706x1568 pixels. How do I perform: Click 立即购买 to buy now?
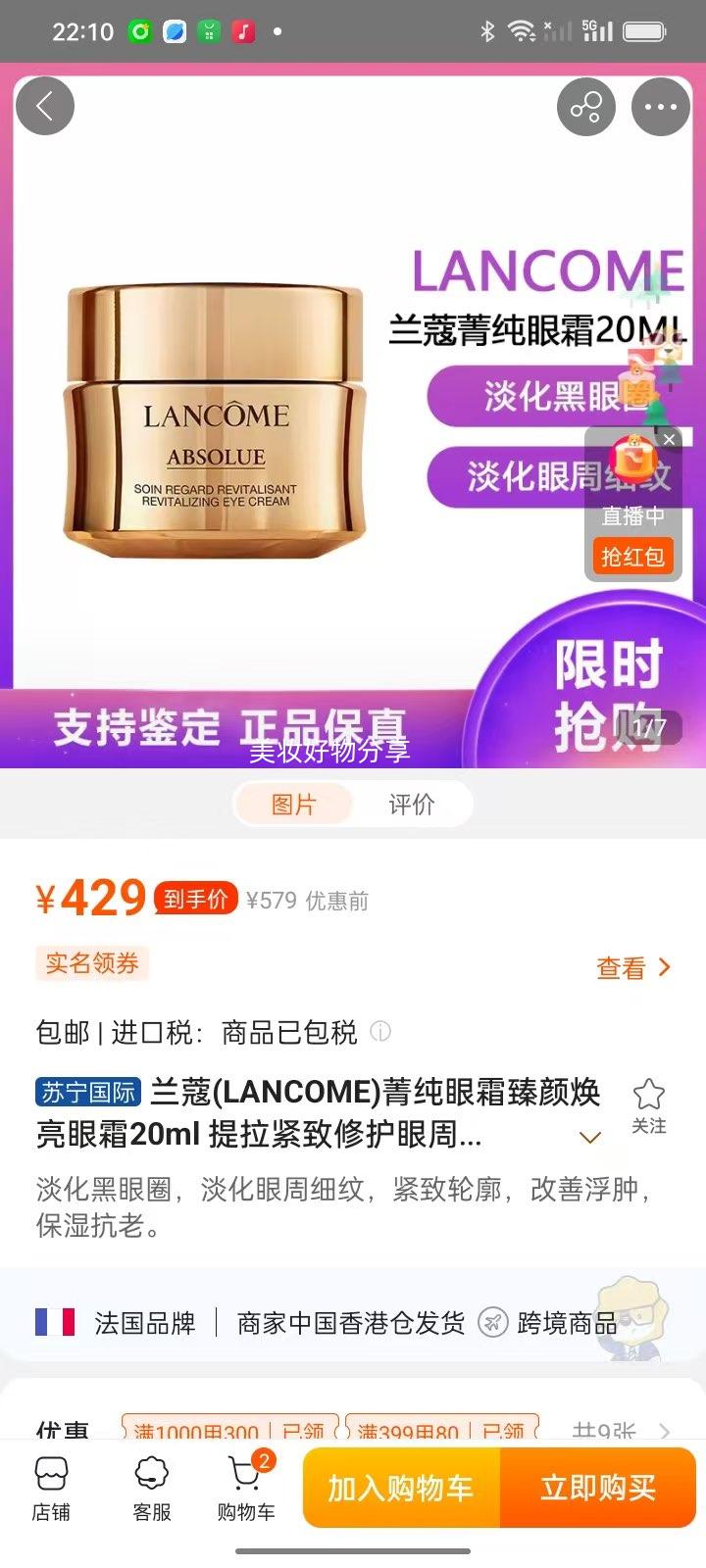599,1488
